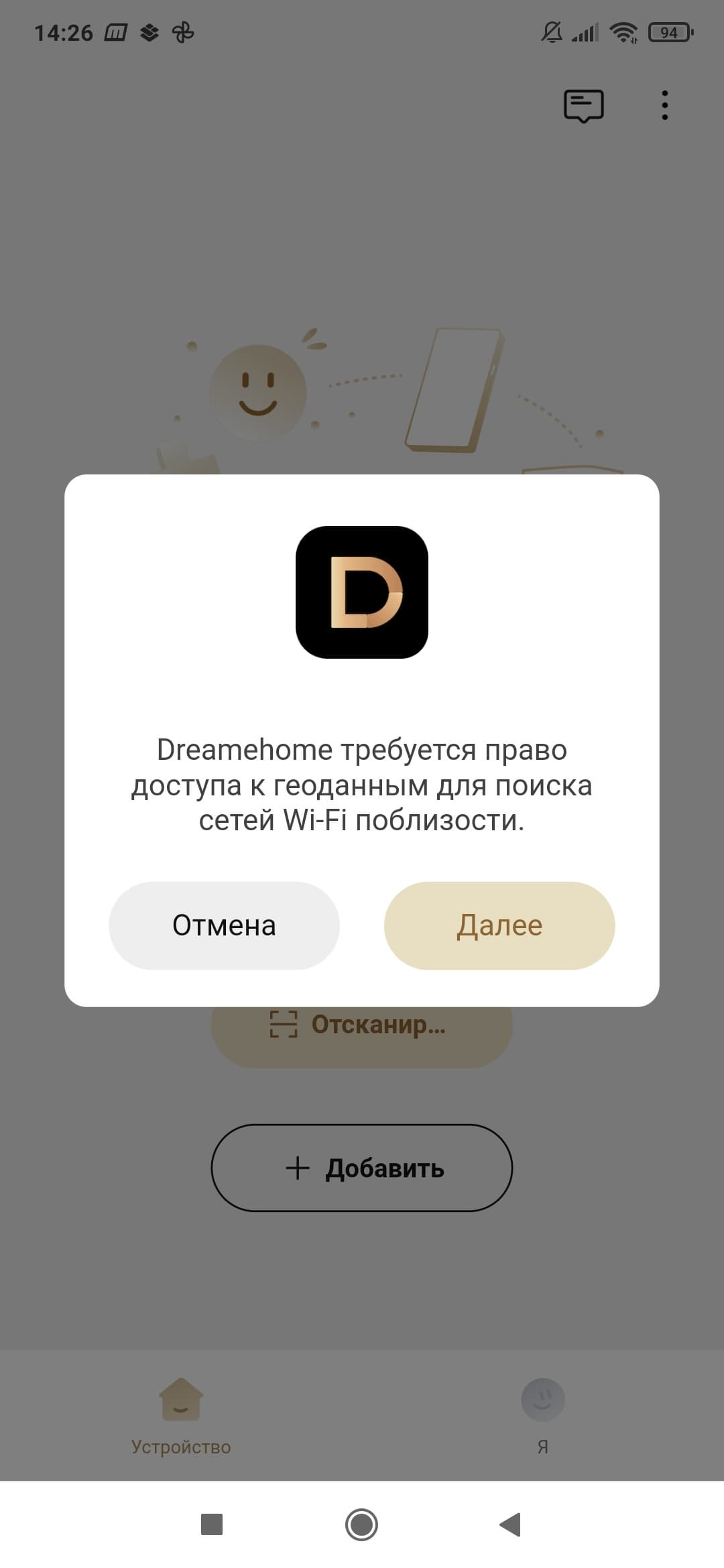Open the messages icon
This screenshot has height=1568, width=724.
(583, 106)
